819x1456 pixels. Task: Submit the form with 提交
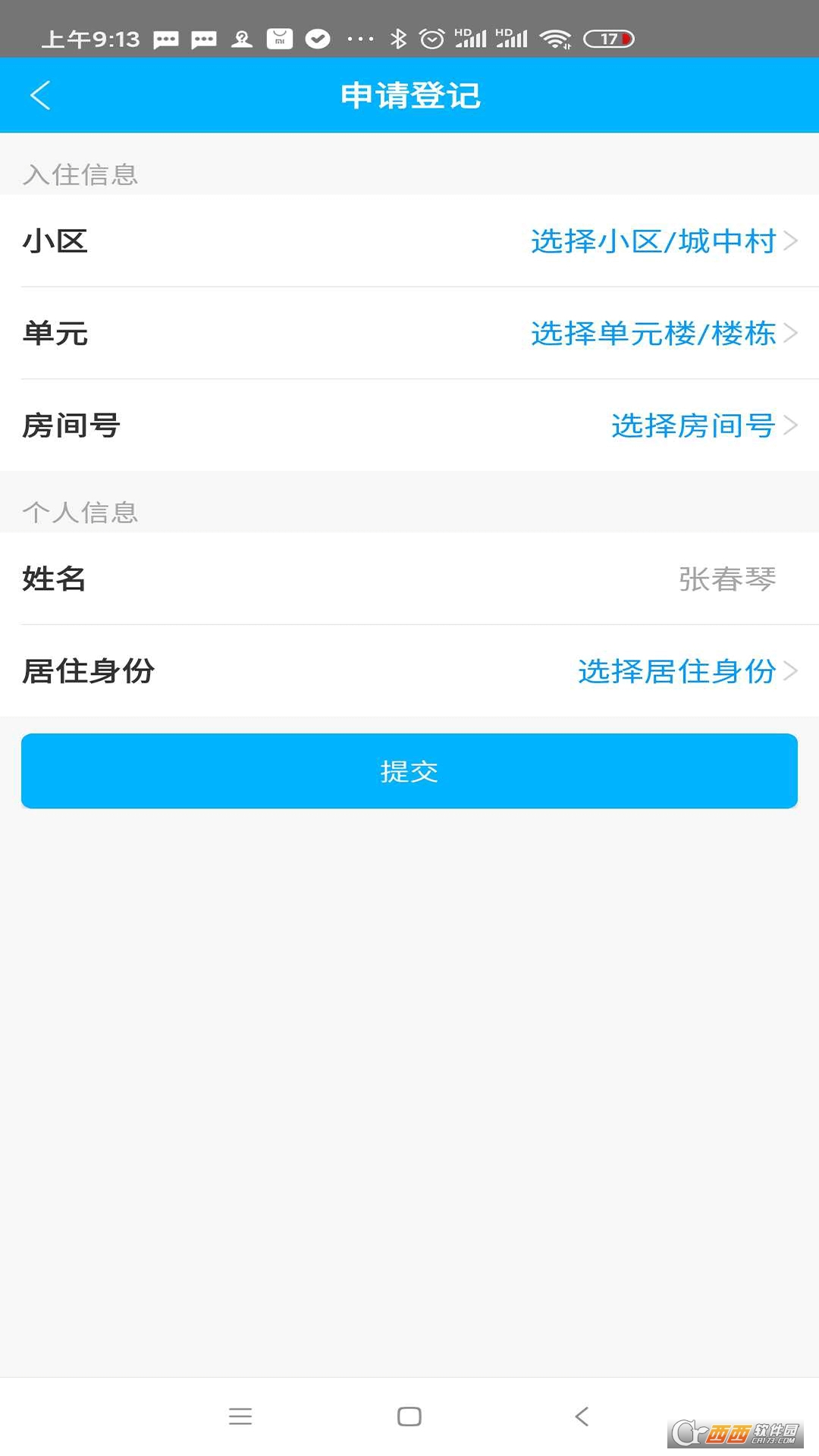(409, 771)
